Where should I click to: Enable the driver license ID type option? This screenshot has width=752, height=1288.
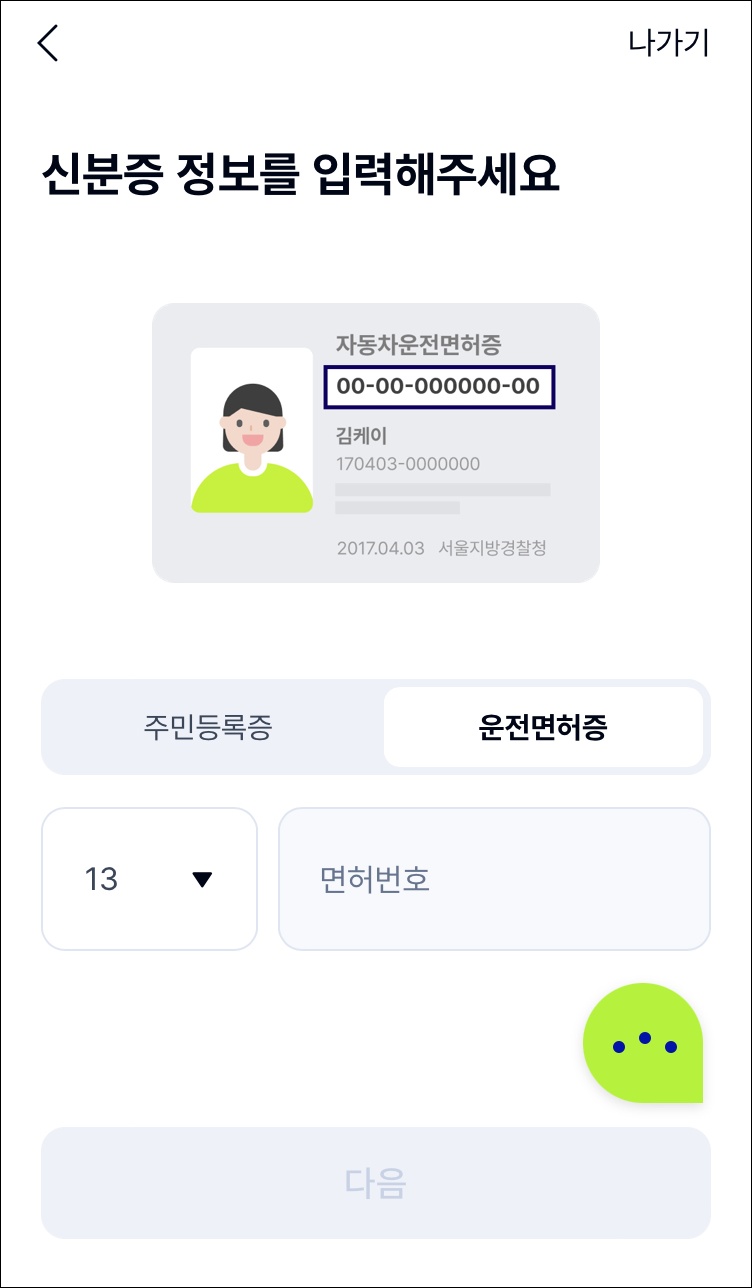pyautogui.click(x=545, y=726)
